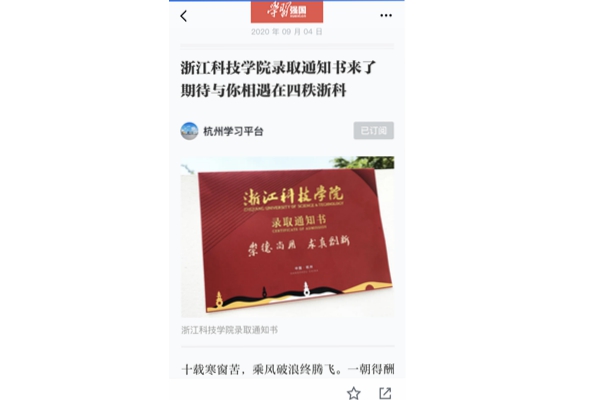Viewport: 600px width, 400px height.
Task: View the admission notice image
Action: pyautogui.click(x=287, y=237)
